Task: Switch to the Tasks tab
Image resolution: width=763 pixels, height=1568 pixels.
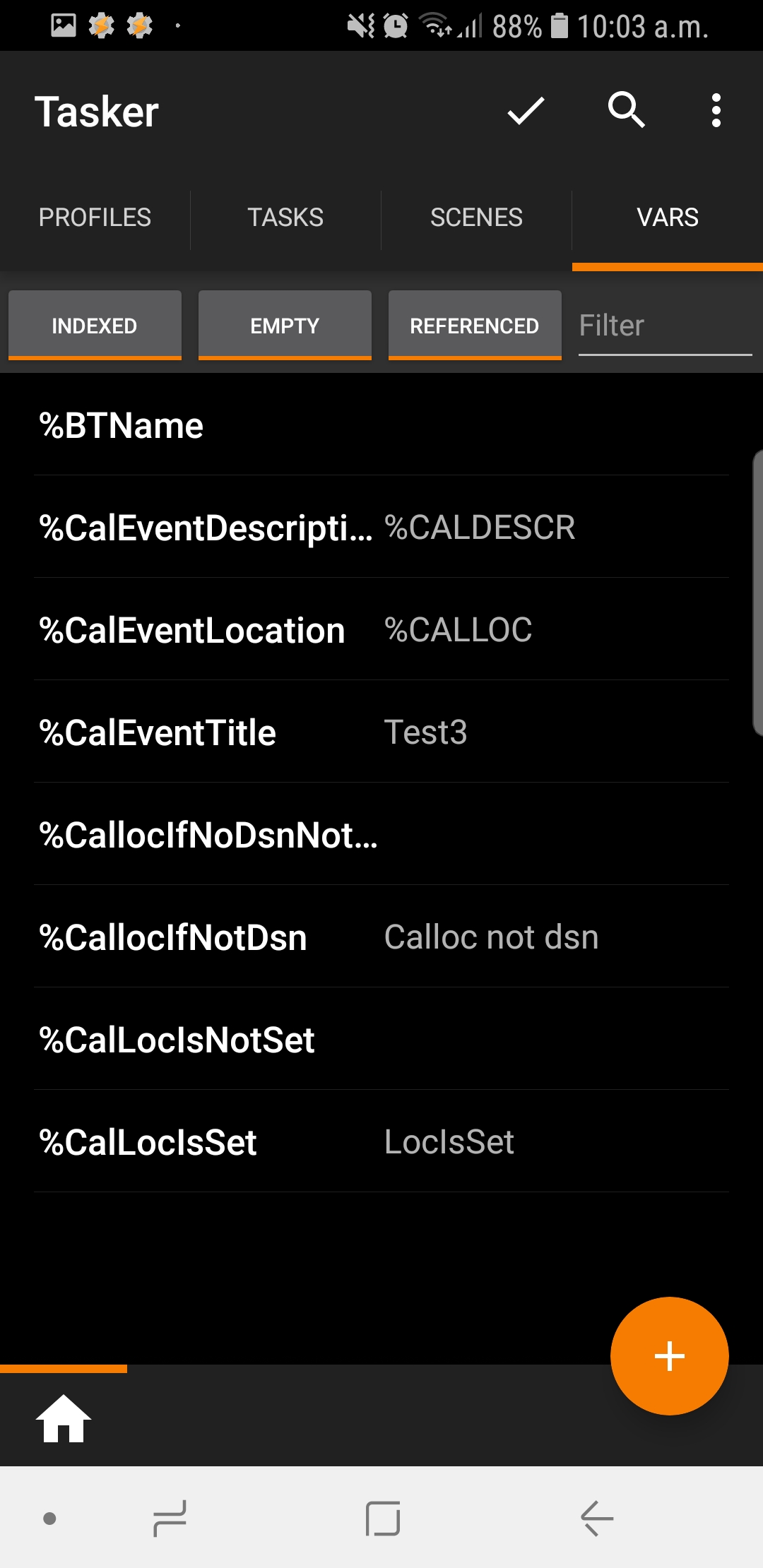Action: [285, 218]
